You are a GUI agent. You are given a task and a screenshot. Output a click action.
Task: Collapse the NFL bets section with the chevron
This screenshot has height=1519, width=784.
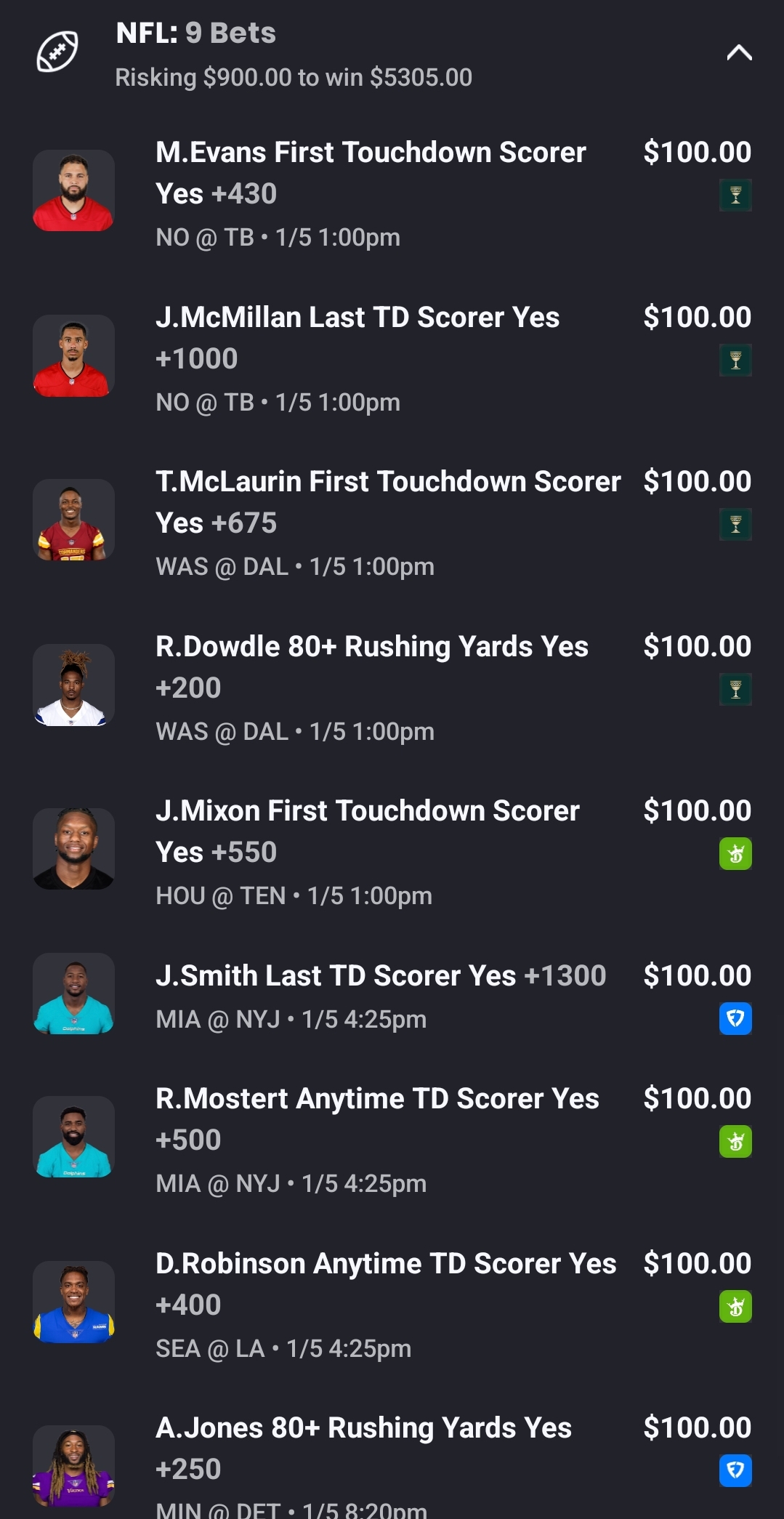[739, 52]
